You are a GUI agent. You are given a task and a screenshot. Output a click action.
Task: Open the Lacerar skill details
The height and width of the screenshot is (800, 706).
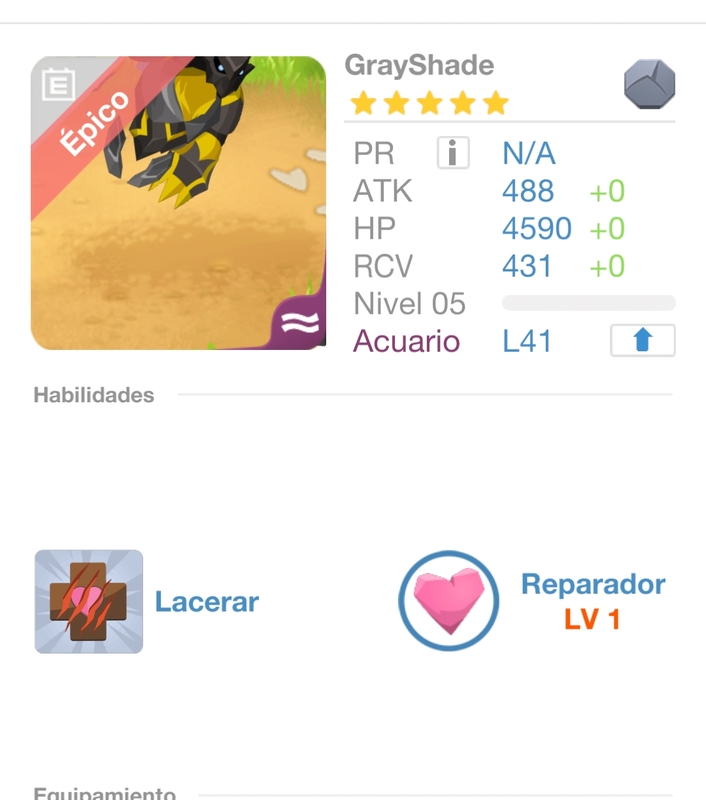[x=89, y=601]
